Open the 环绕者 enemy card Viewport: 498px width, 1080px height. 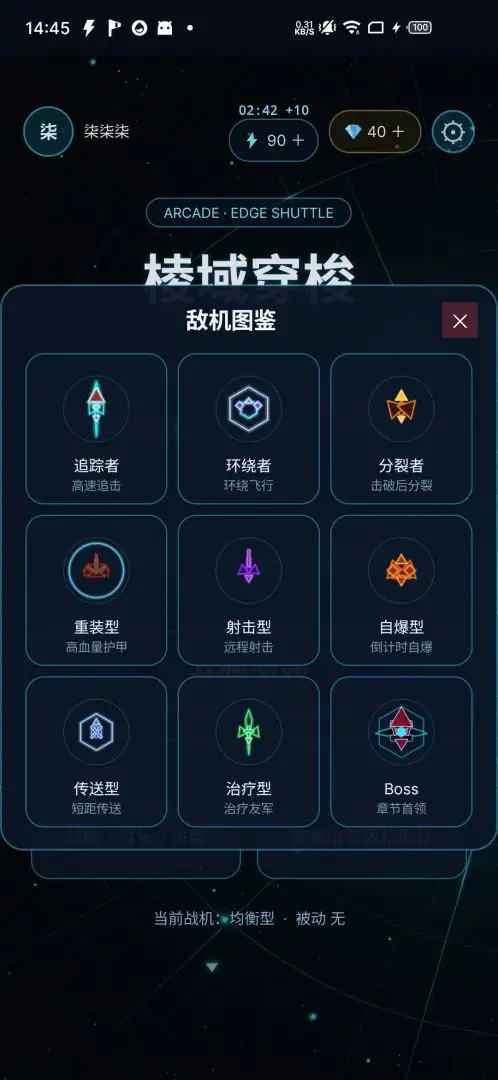click(249, 428)
